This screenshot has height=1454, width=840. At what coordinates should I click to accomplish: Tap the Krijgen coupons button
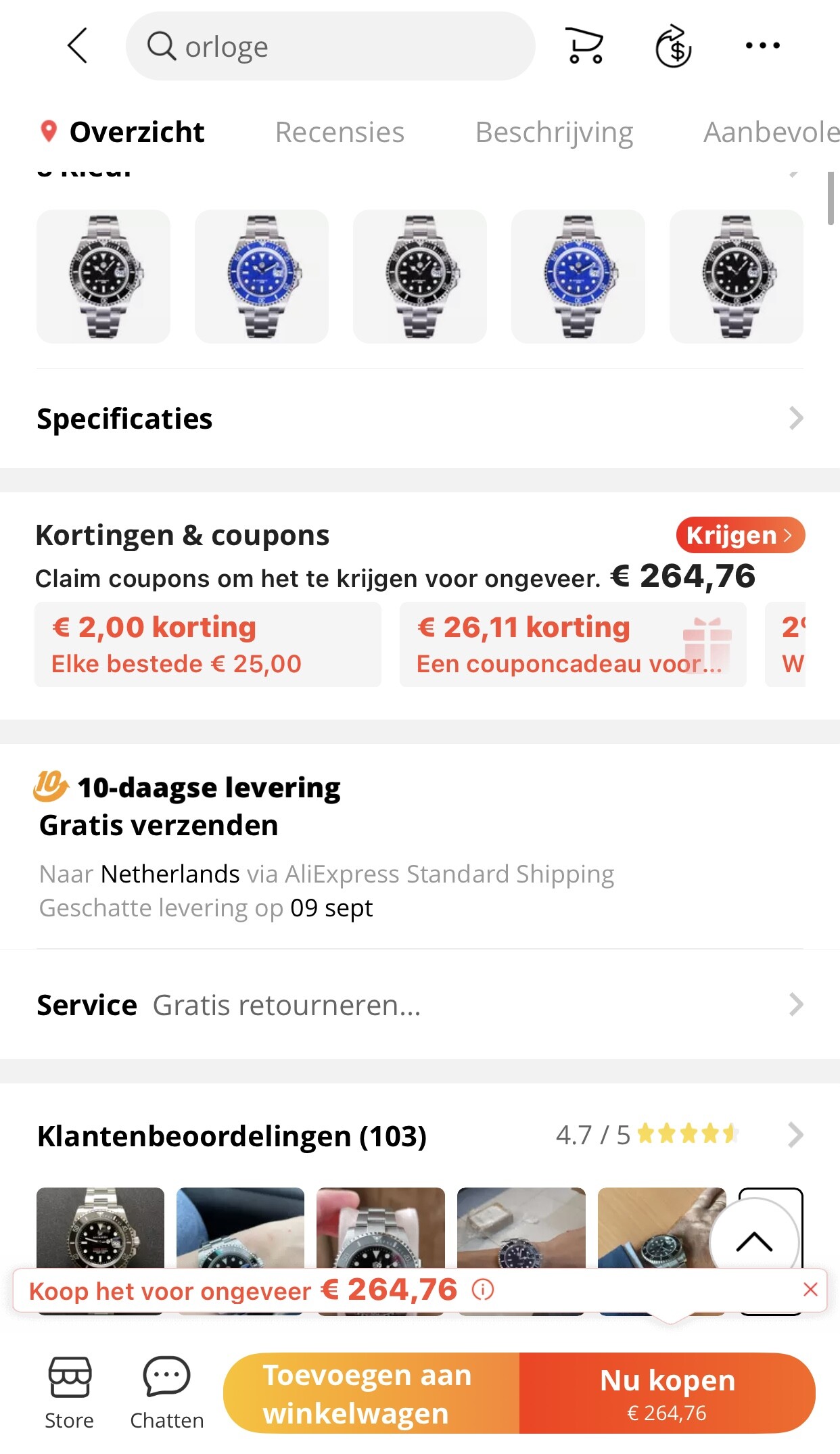[740, 536]
